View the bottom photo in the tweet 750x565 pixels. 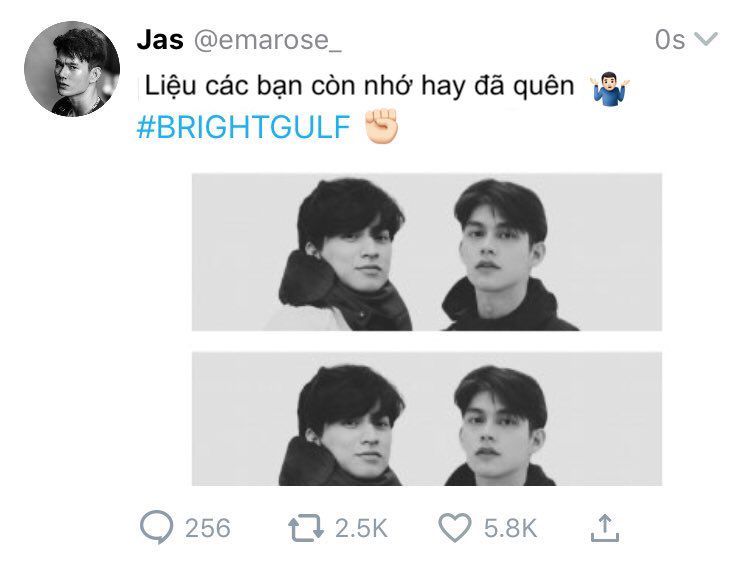coord(426,418)
